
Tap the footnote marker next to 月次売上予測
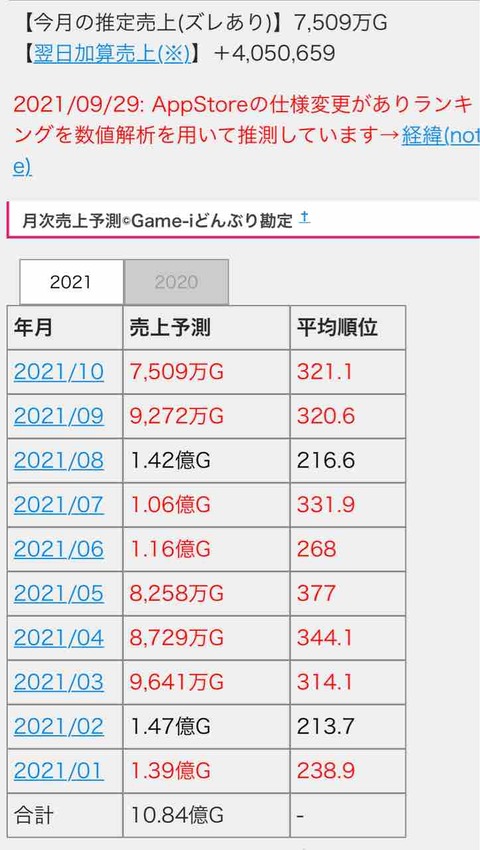click(305, 218)
